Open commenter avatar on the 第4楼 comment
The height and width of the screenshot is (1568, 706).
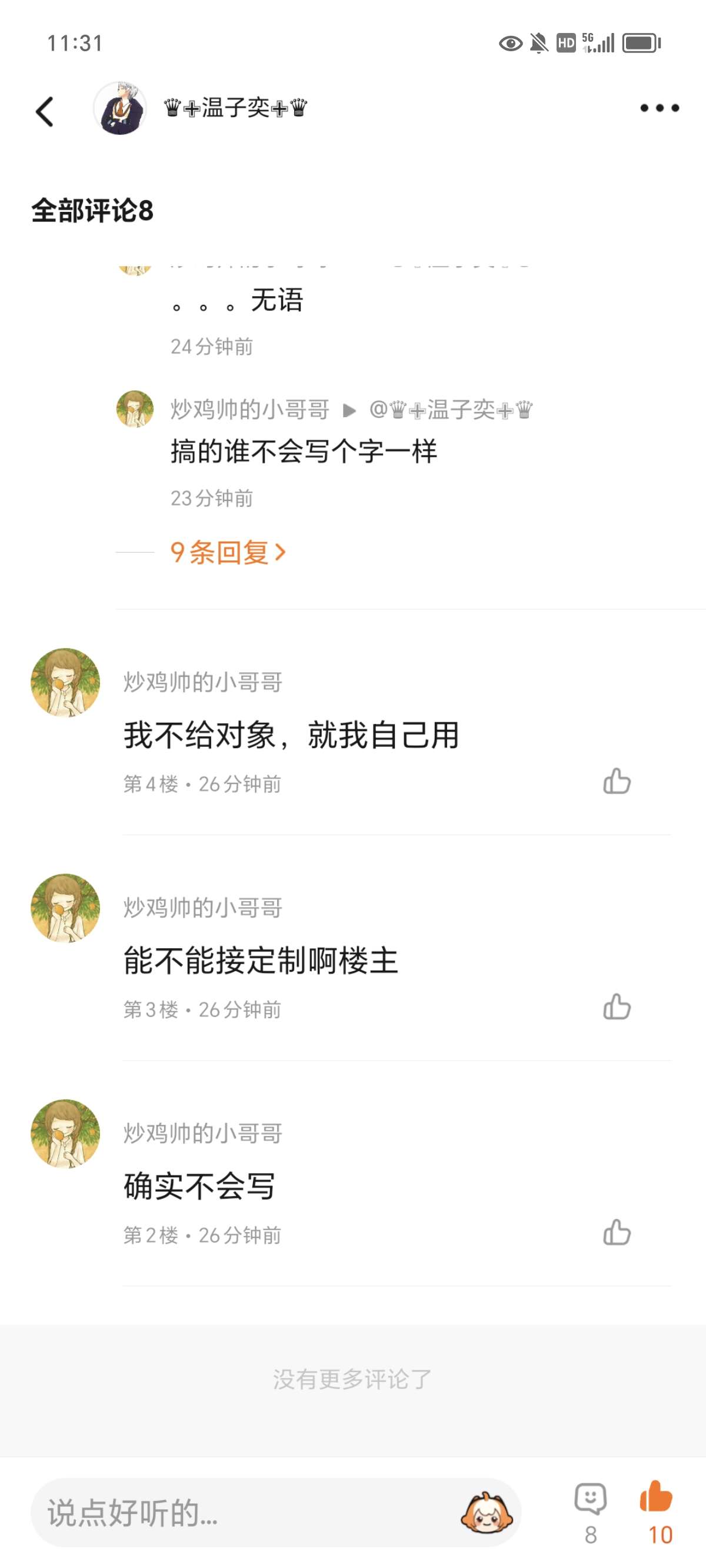65,682
